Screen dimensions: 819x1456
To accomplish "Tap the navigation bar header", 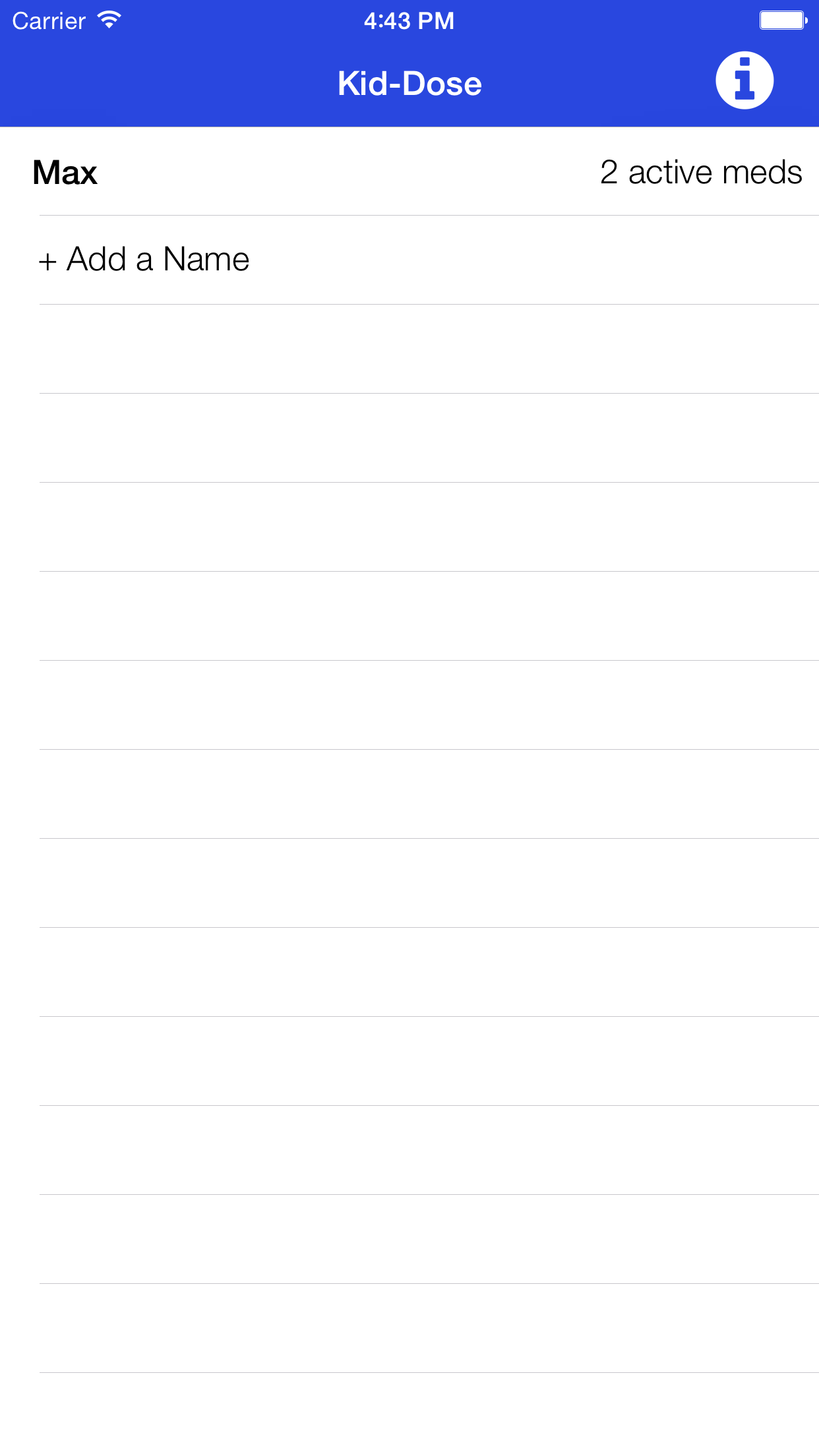I will point(409,82).
